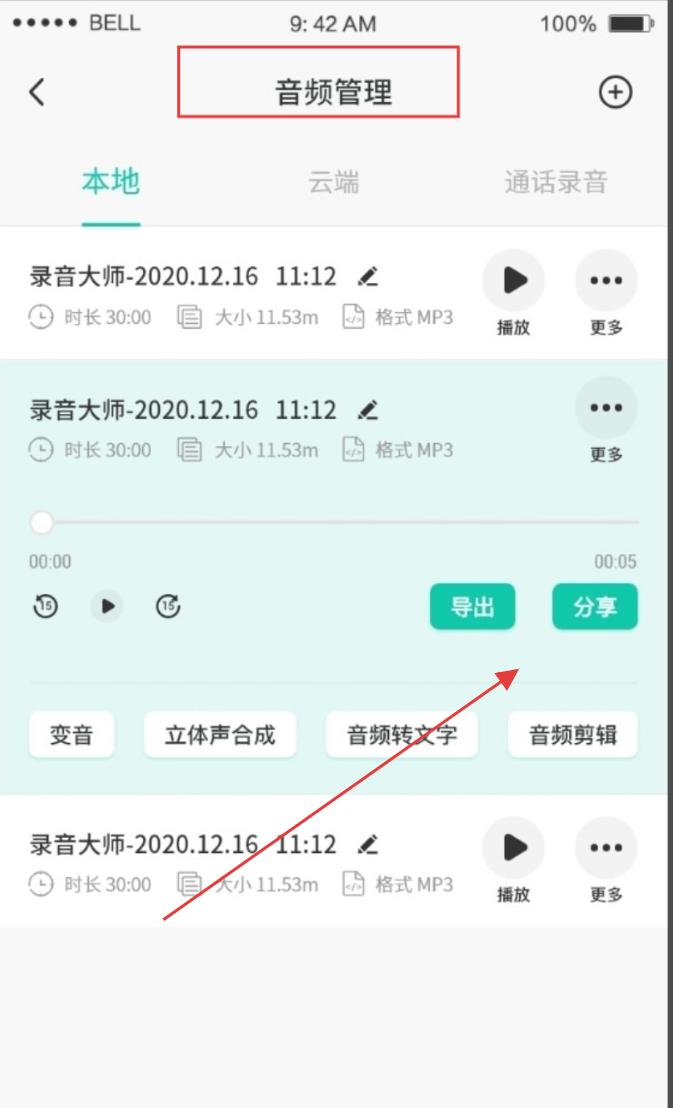This screenshot has width=673, height=1108.
Task: Add new audio with the plus icon
Action: click(615, 92)
